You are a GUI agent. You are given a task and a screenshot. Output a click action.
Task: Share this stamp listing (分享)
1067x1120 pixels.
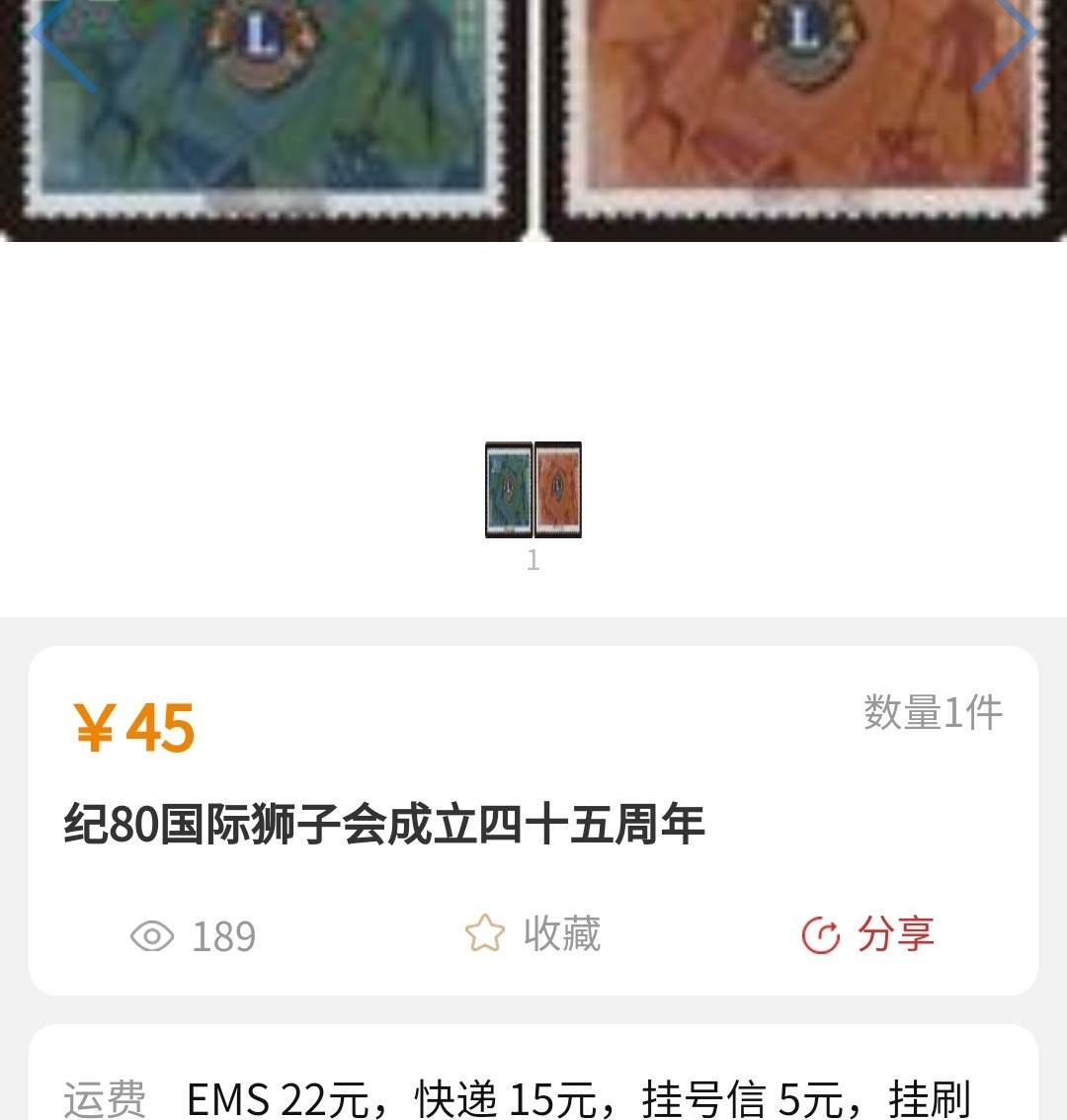coord(867,934)
